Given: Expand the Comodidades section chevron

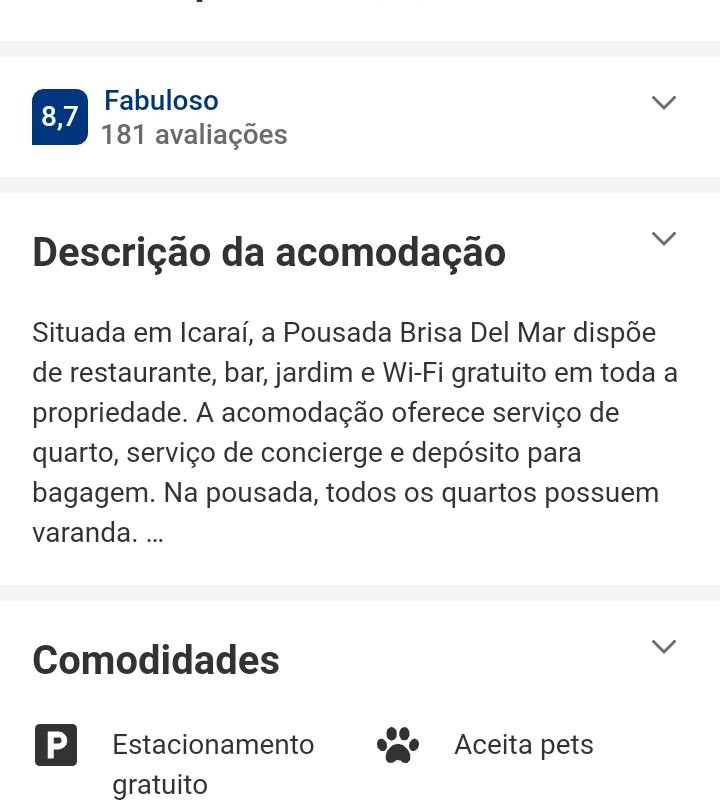Looking at the screenshot, I should point(663,647).
